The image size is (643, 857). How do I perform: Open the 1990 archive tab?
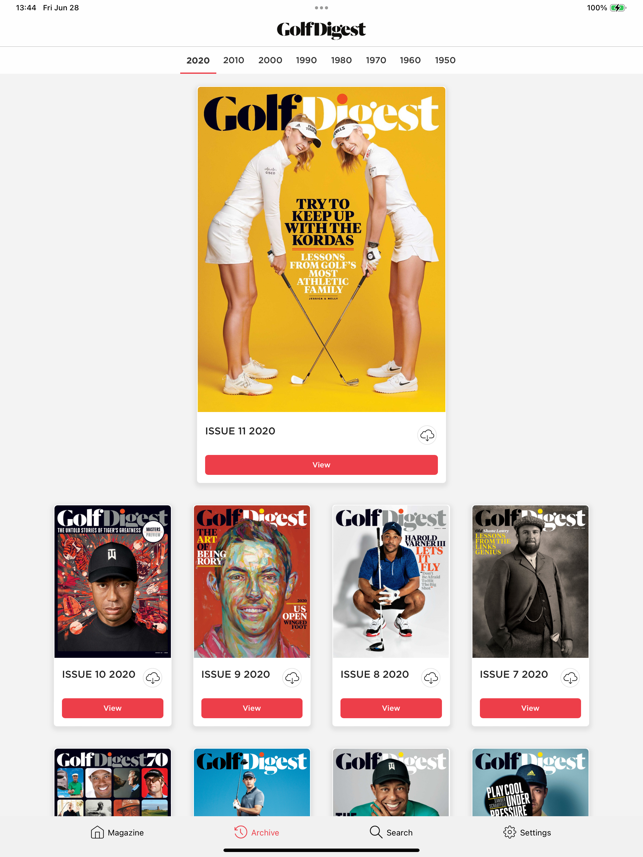pos(306,60)
